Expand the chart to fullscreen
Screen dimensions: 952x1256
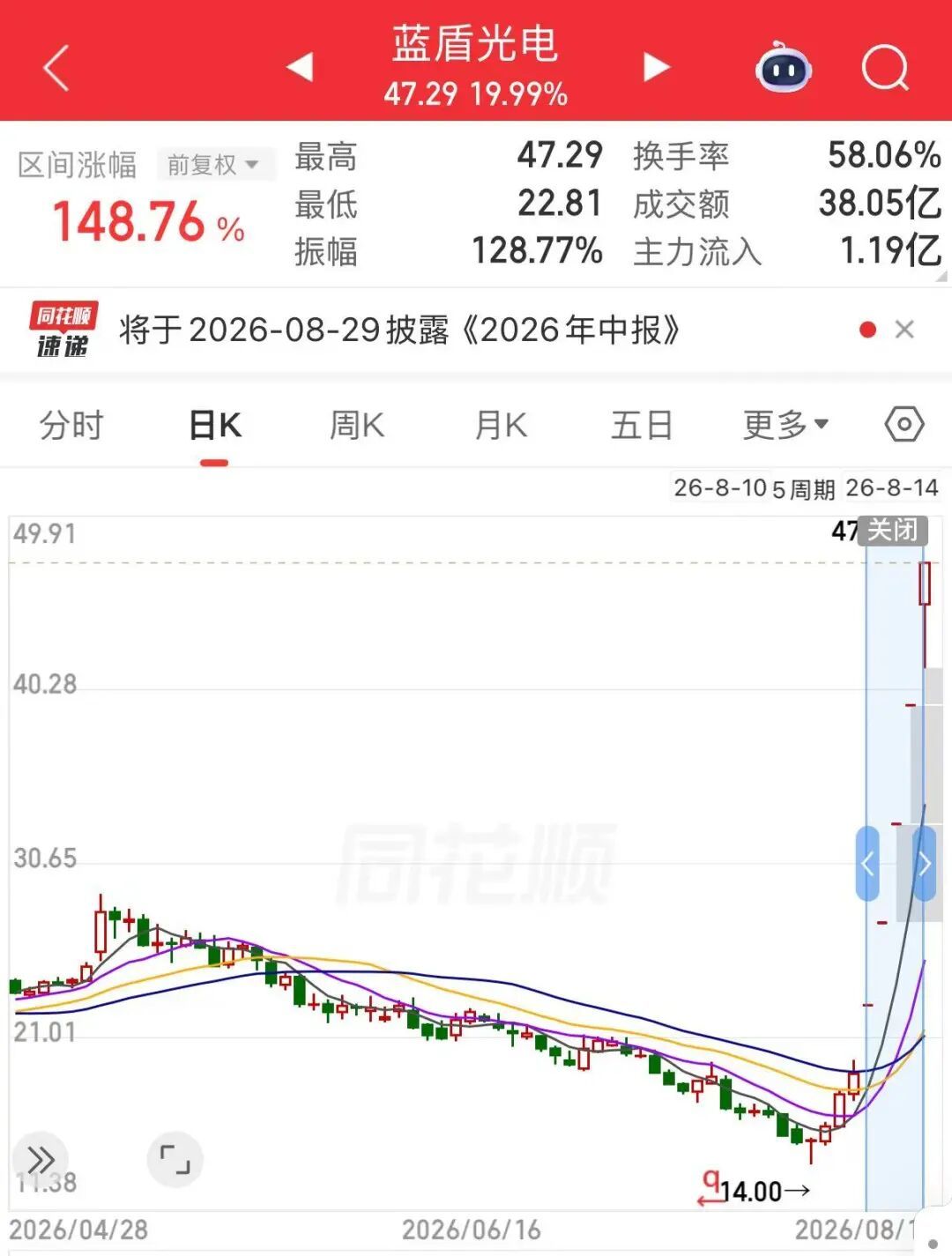coord(175,1159)
